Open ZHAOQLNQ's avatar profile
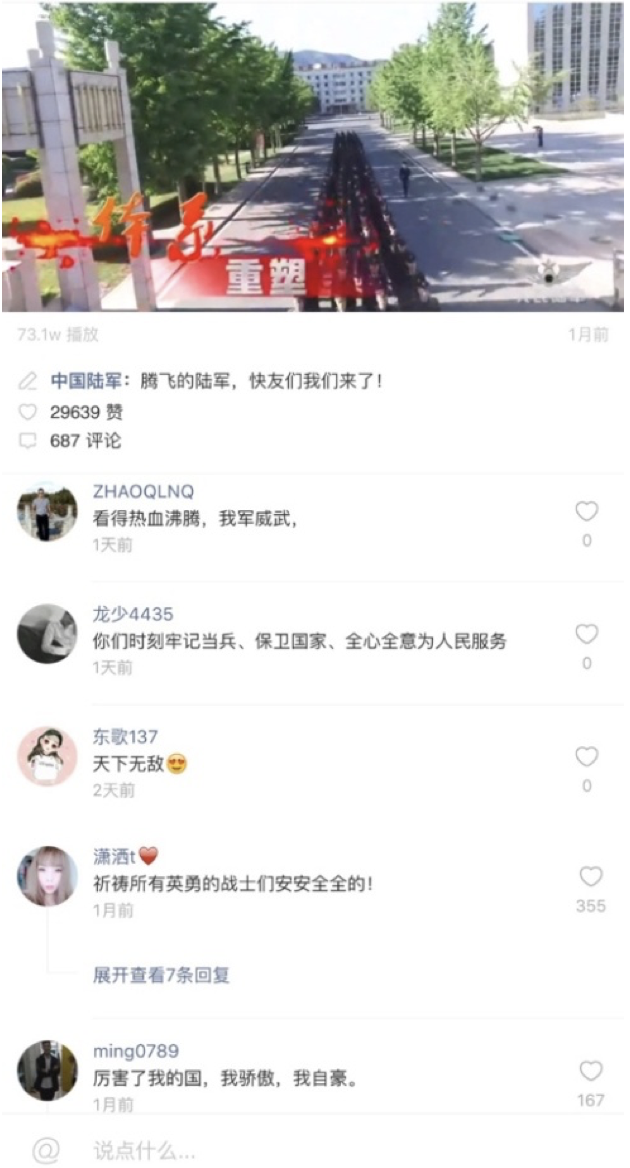The image size is (630, 1168). (x=47, y=512)
